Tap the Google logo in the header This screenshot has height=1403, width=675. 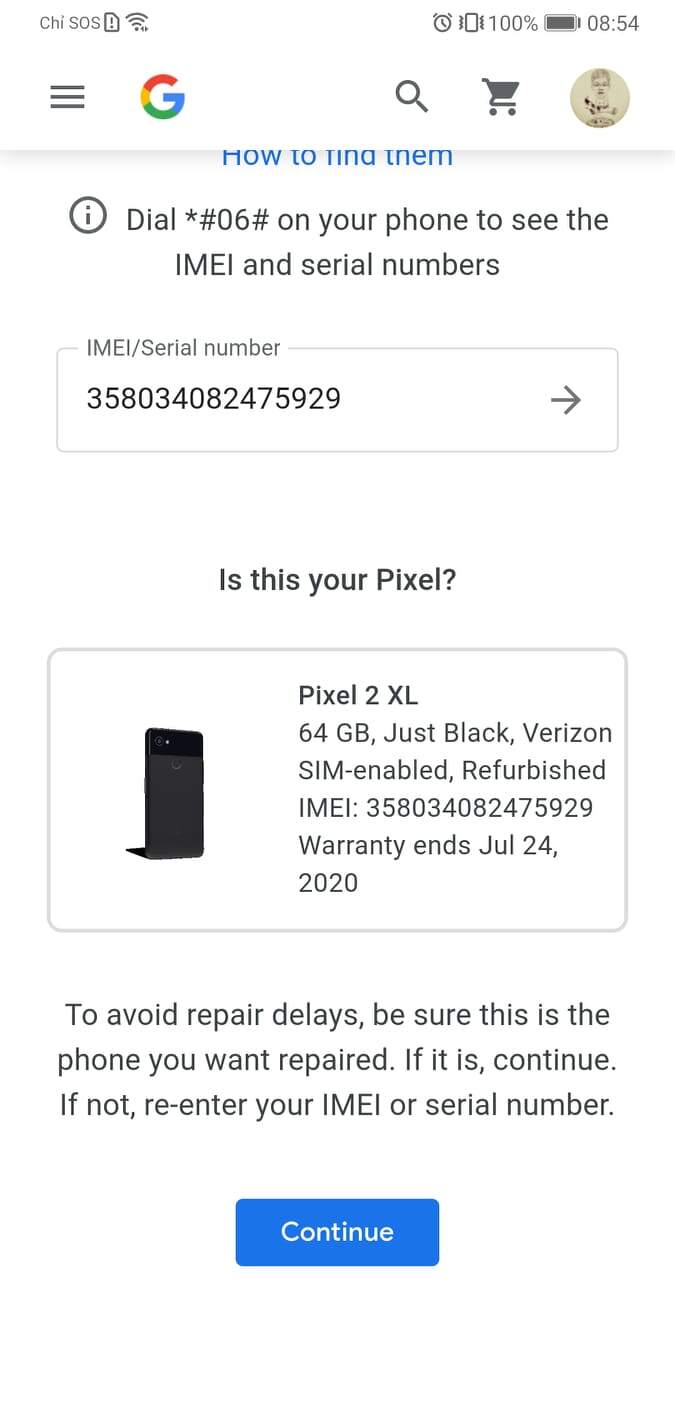point(162,97)
